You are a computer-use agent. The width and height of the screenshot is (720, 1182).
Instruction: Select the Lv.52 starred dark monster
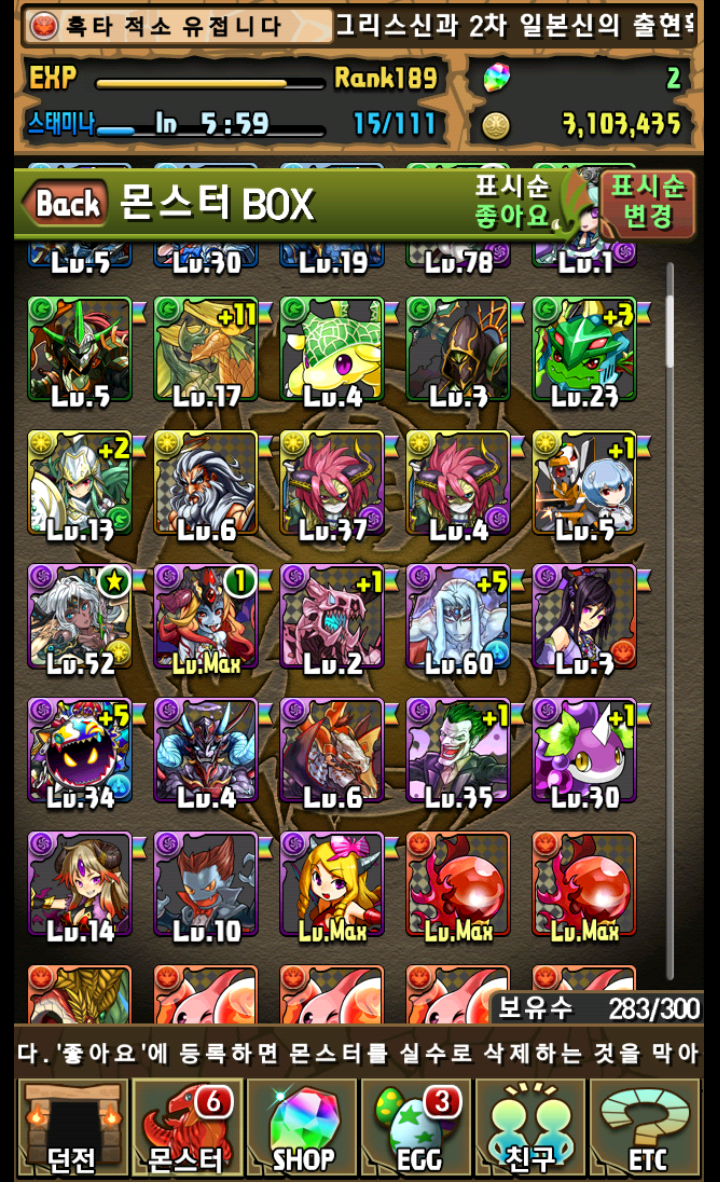[x=80, y=619]
